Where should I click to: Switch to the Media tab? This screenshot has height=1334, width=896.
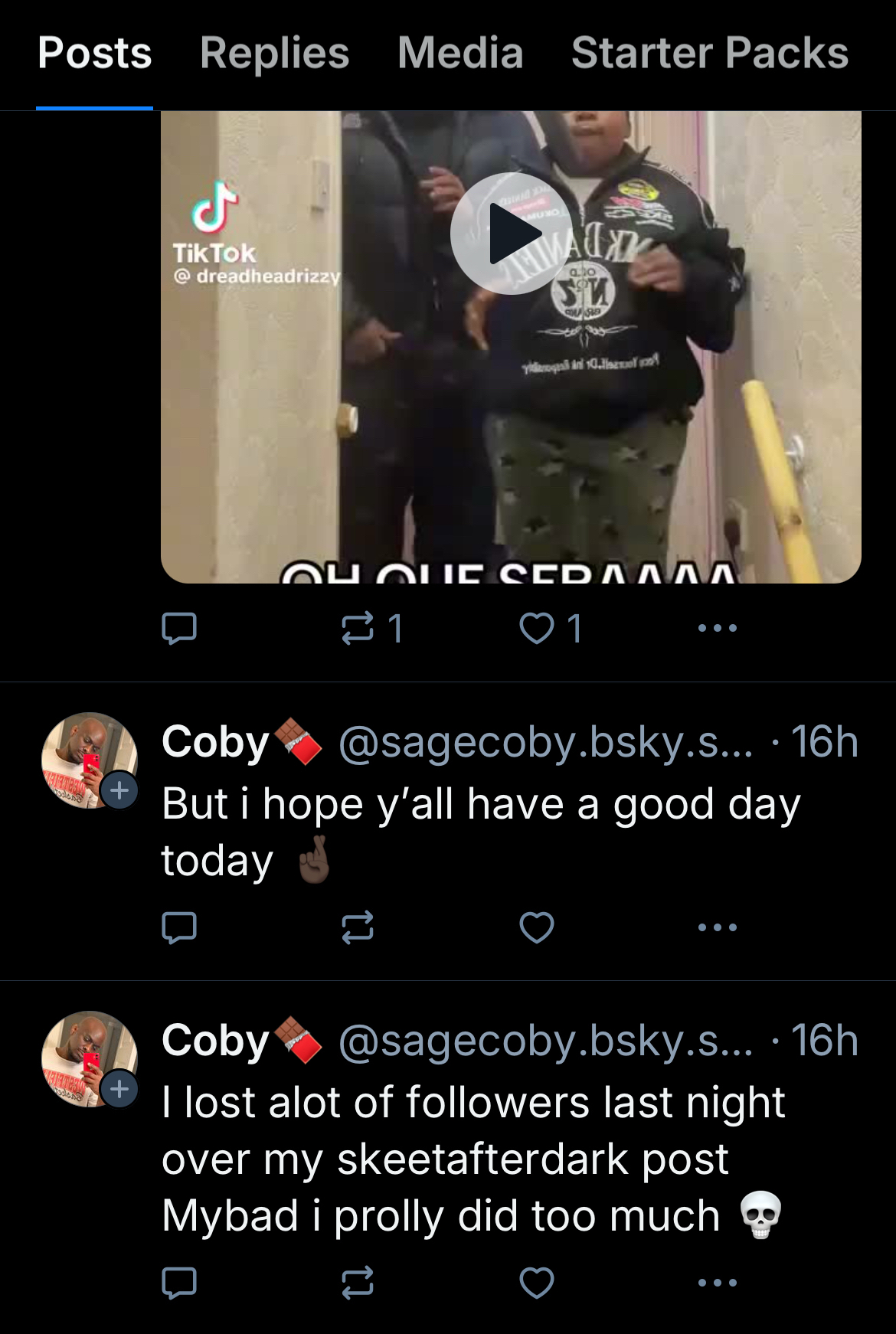[x=460, y=54]
